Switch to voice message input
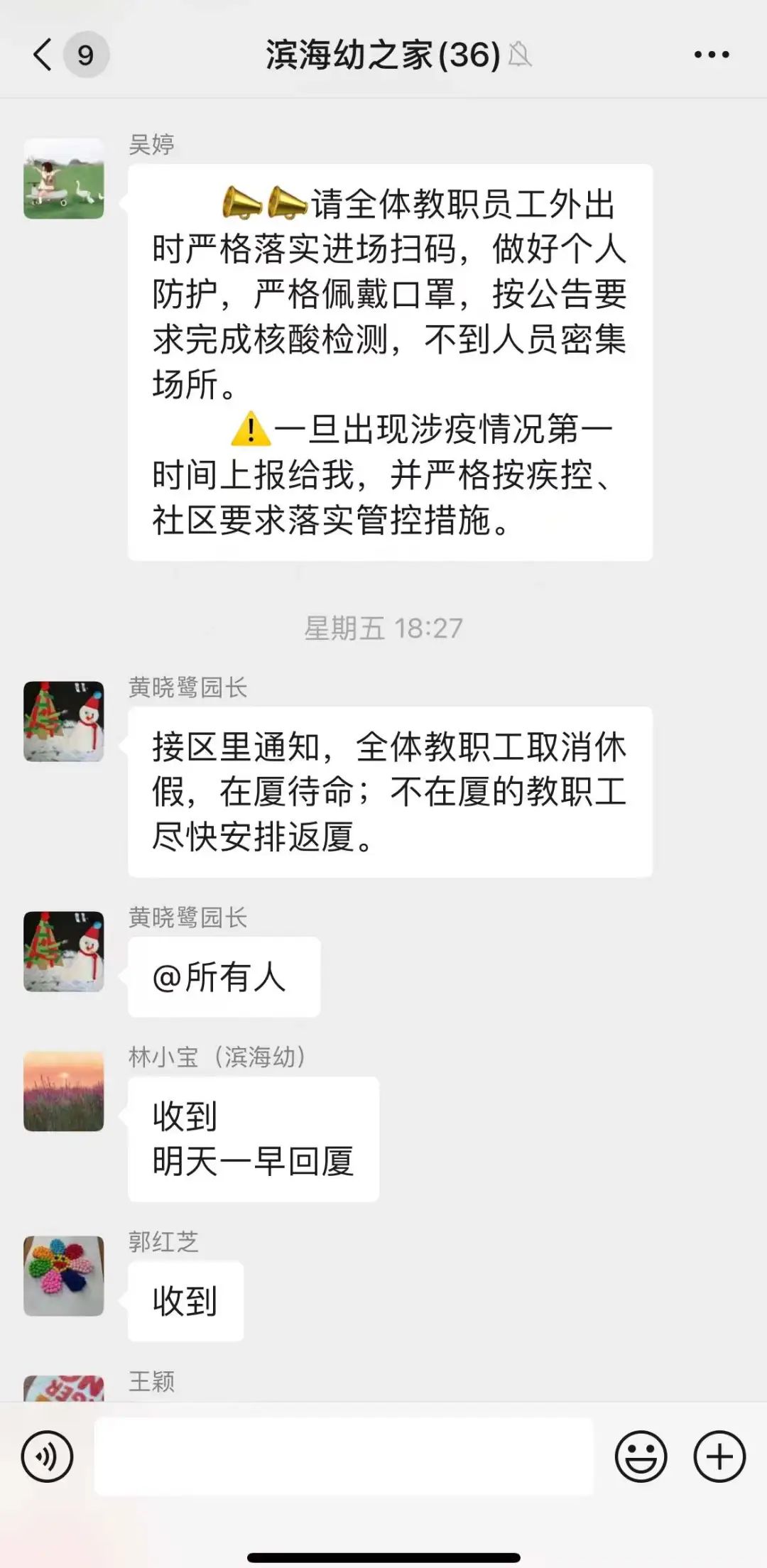This screenshot has width=767, height=1568. 48,1457
